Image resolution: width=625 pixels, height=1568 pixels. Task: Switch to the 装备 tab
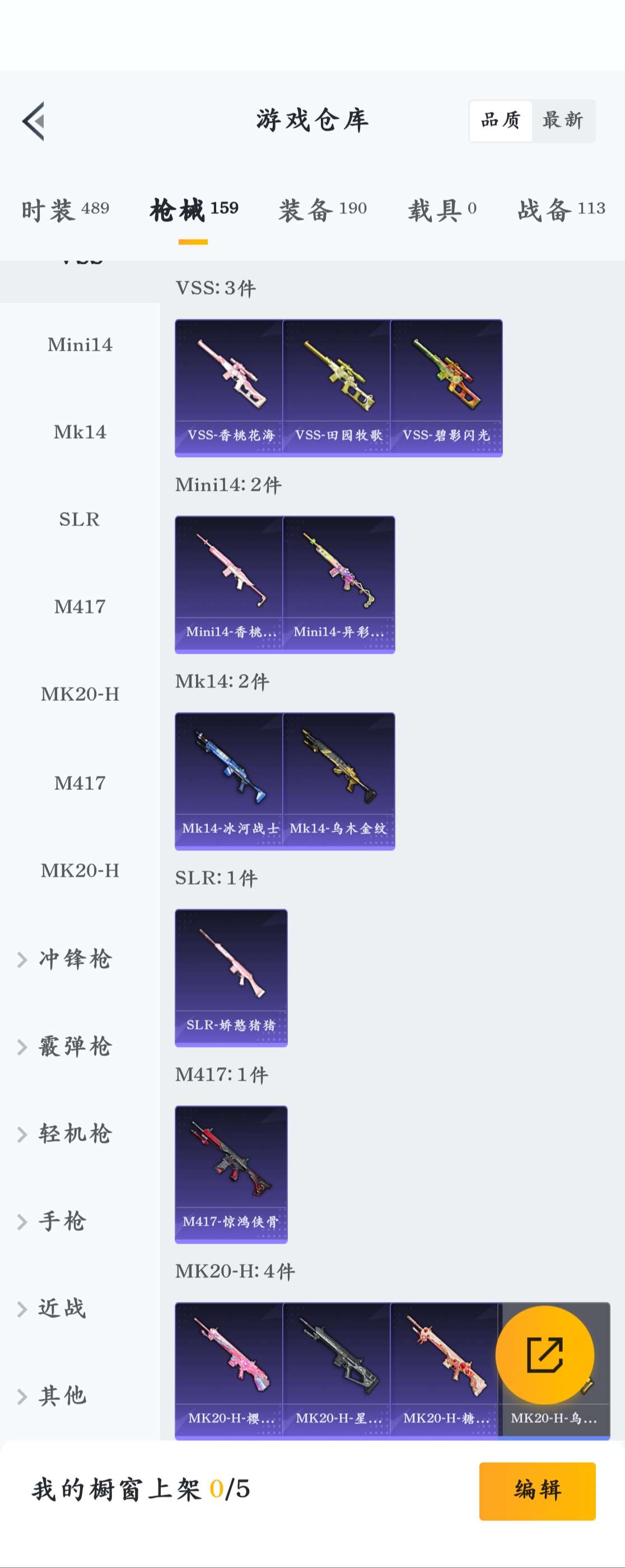tap(323, 210)
